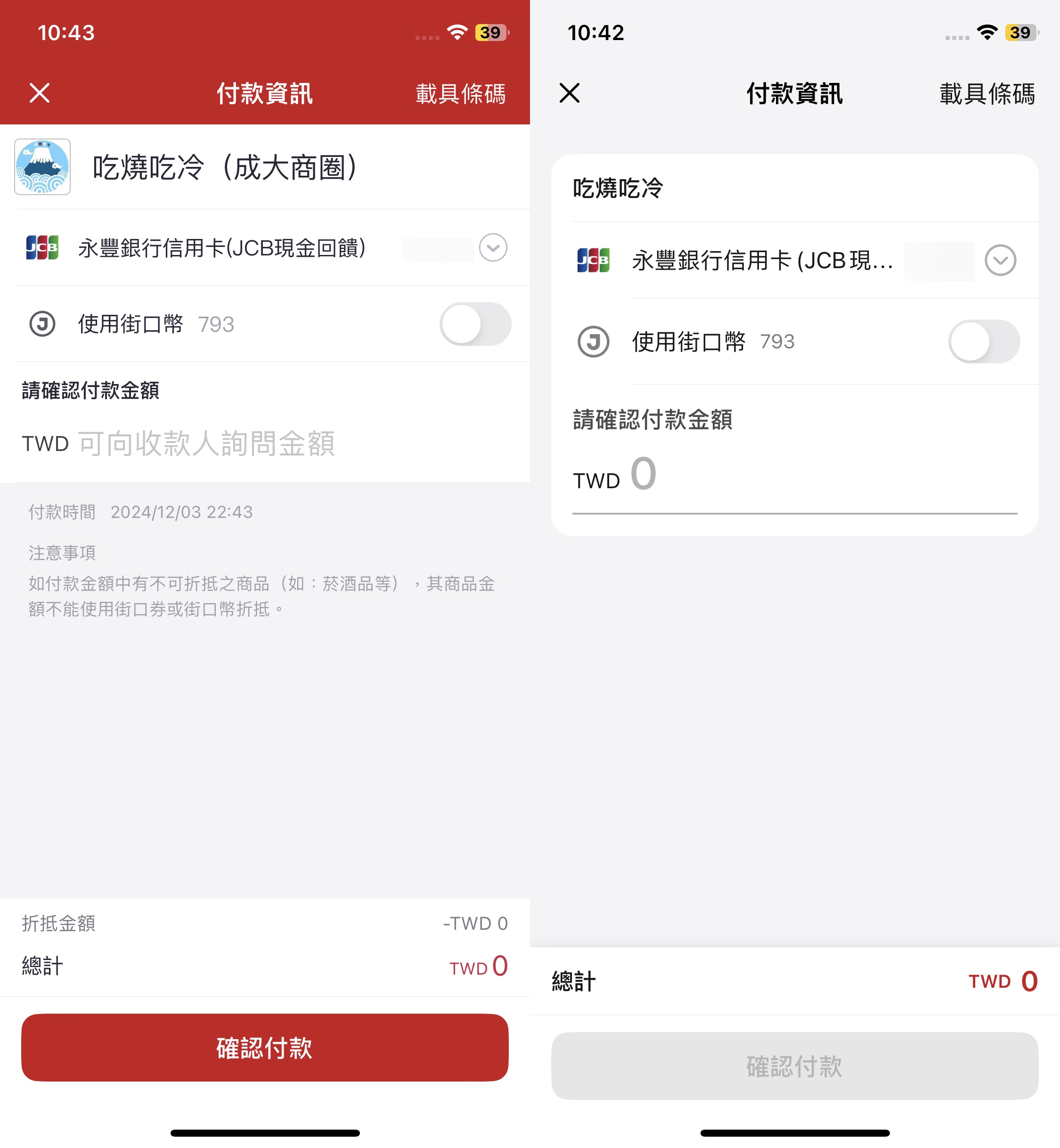Tap the greyed-out 確認付款 button
1060x1148 pixels.
794,1066
